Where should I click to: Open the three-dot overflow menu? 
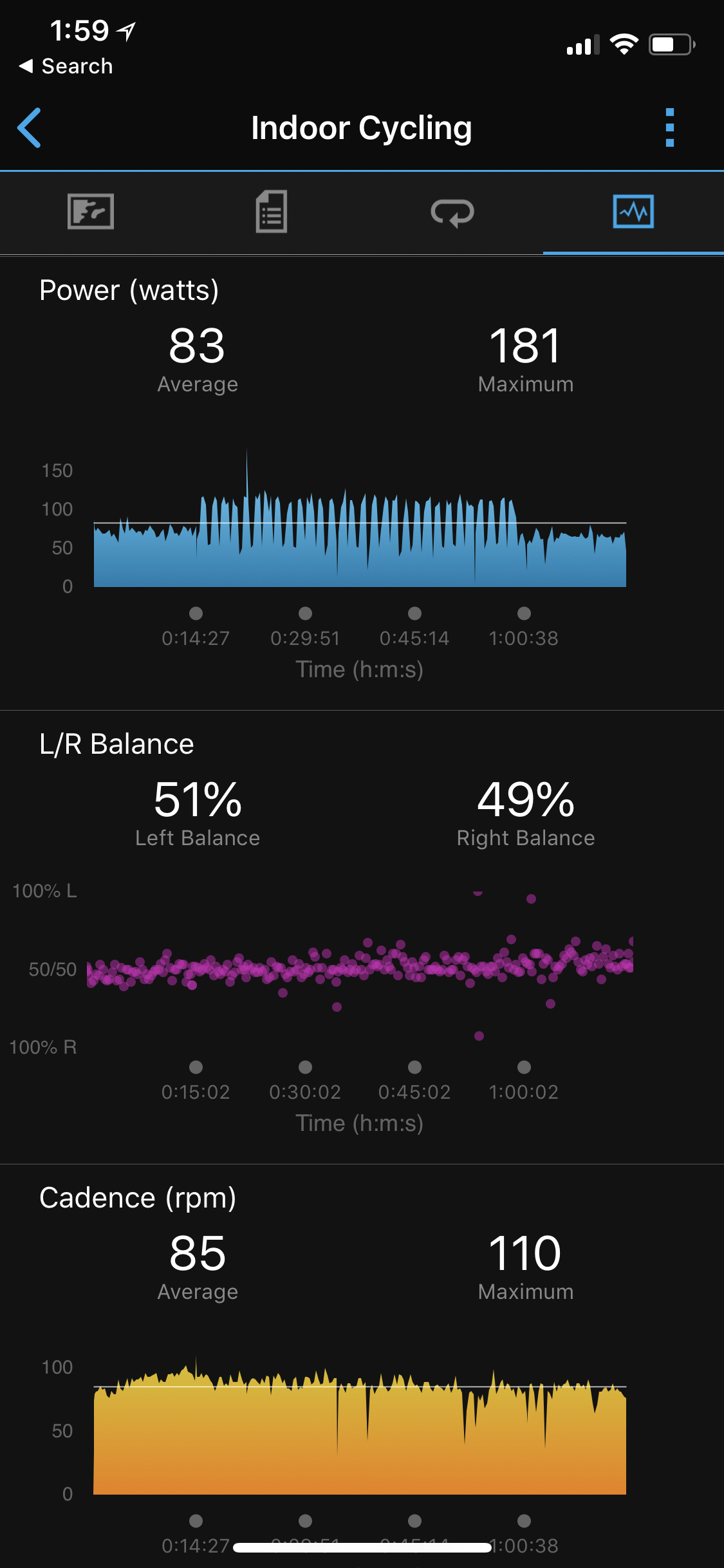(669, 127)
